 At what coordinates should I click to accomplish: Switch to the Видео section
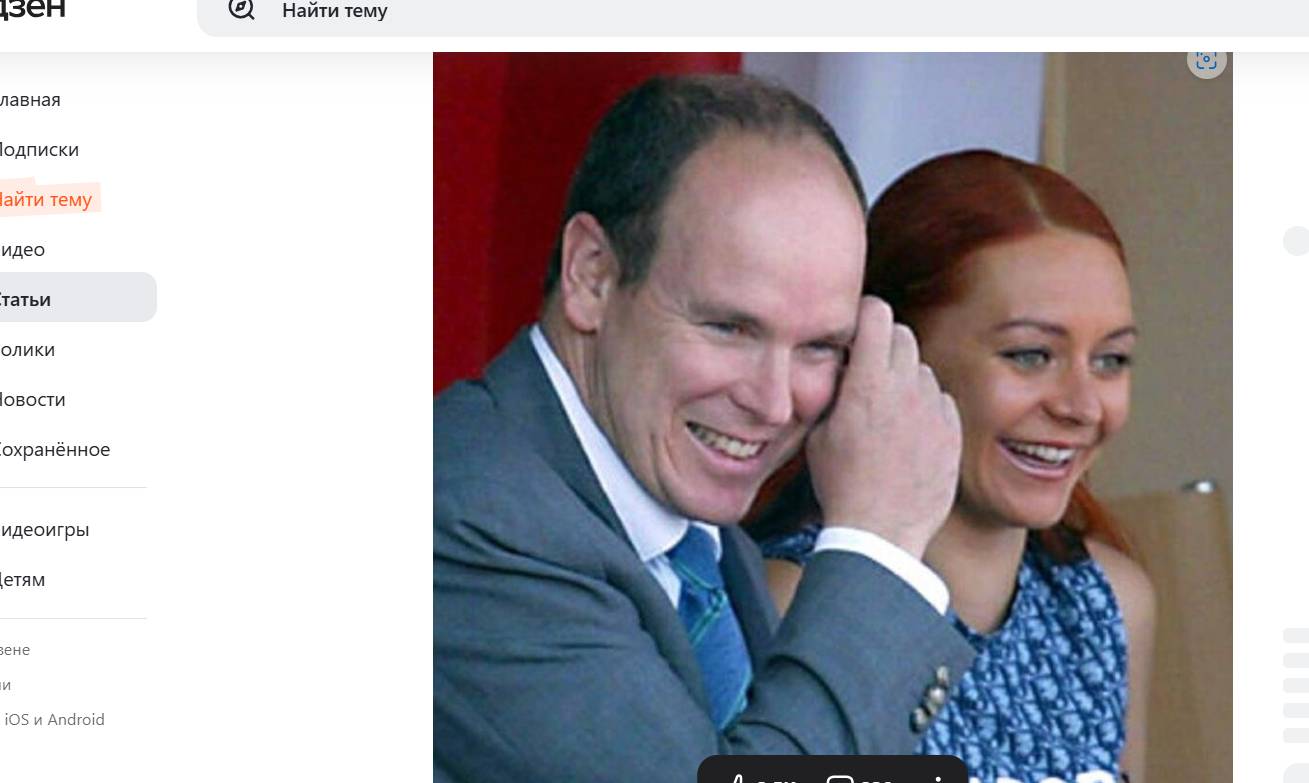coord(23,250)
